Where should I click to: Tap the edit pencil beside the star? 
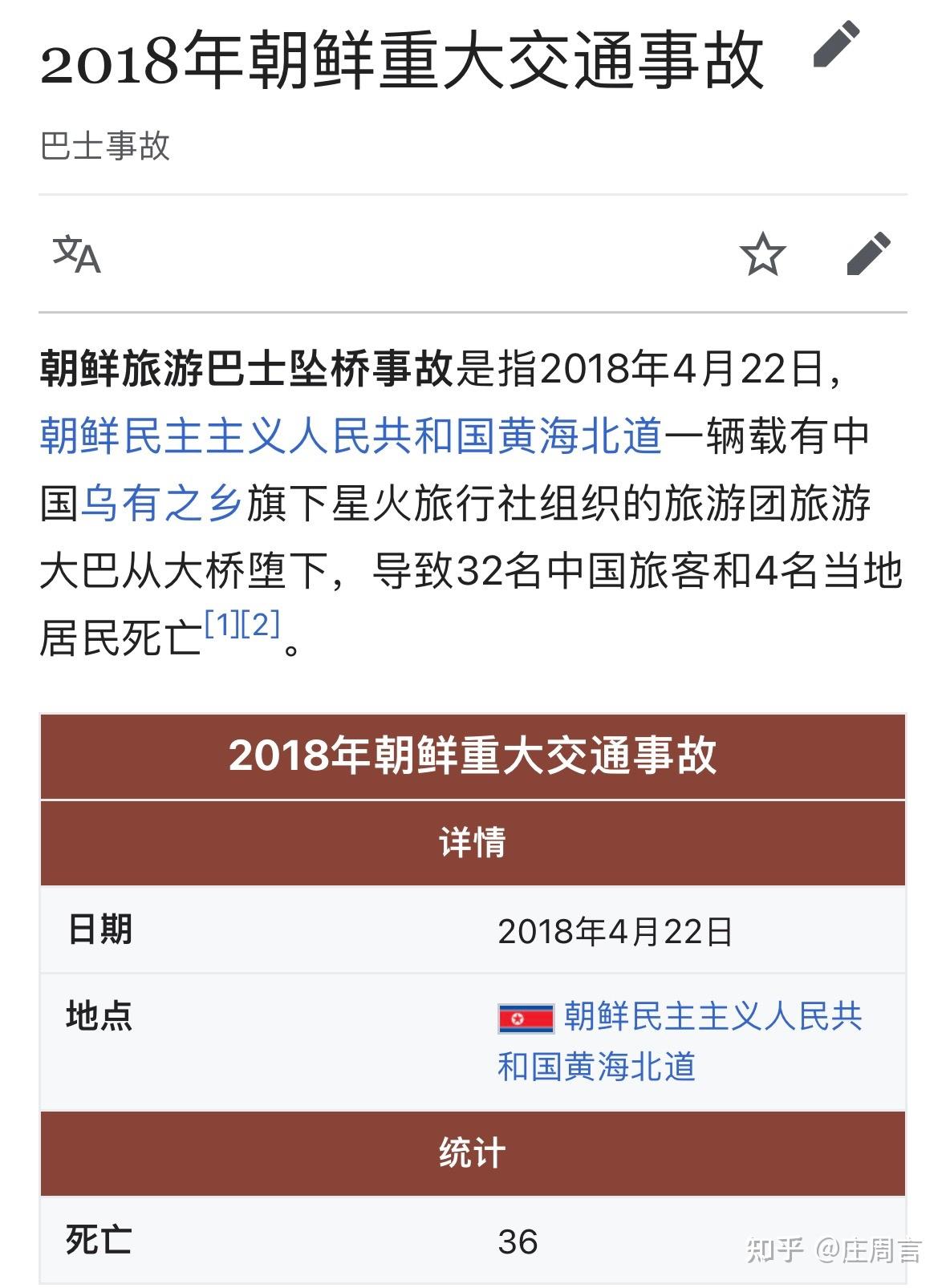869,255
